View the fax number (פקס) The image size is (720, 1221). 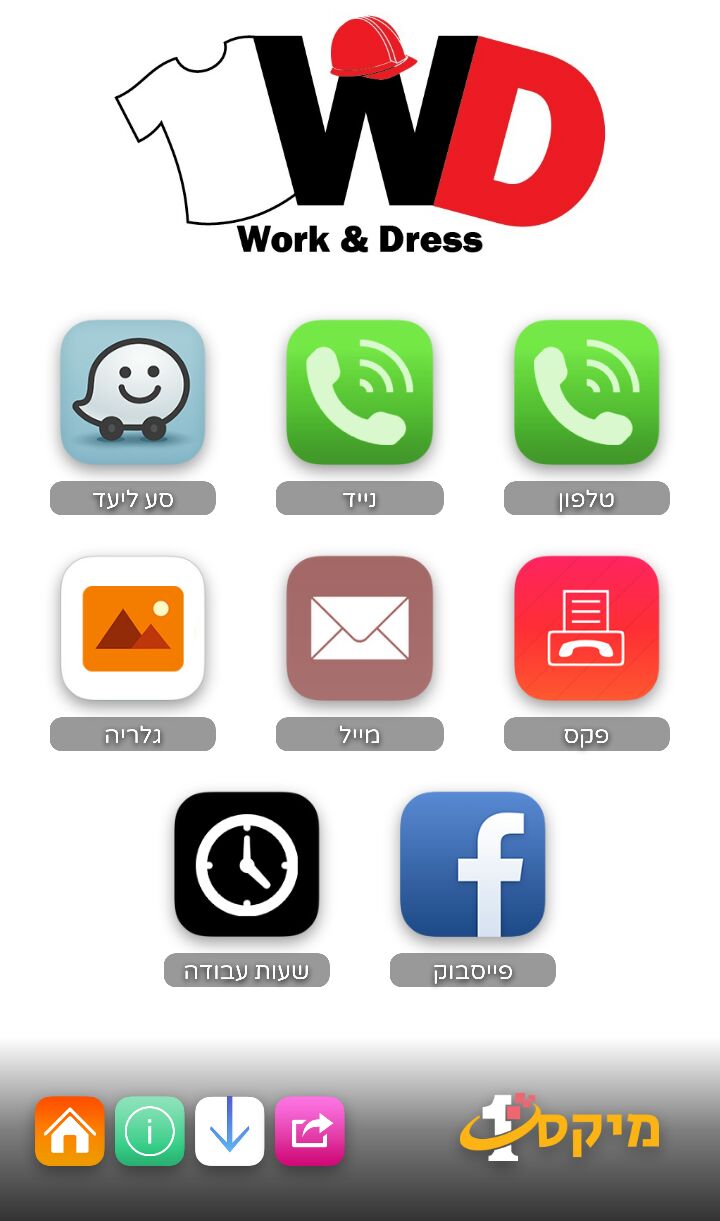click(587, 628)
